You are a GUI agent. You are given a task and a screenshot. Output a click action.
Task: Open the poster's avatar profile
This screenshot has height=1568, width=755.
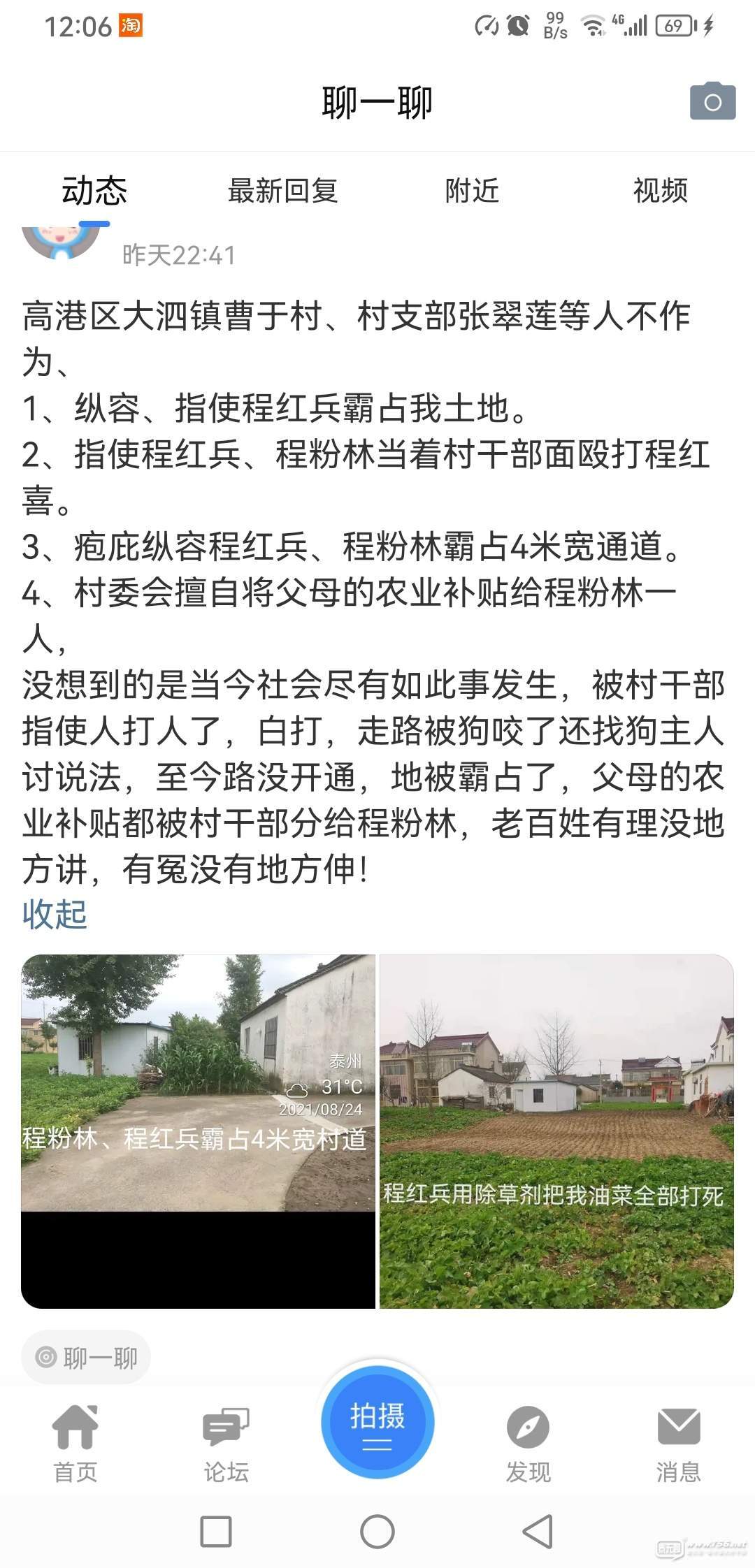tap(62, 242)
